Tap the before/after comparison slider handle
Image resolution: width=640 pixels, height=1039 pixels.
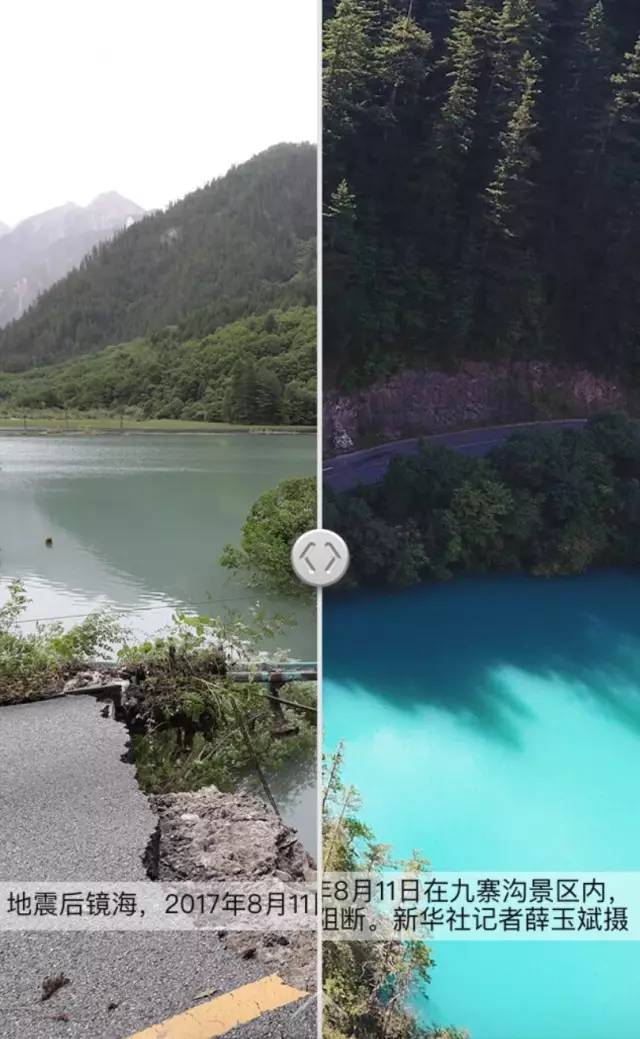tap(320, 557)
